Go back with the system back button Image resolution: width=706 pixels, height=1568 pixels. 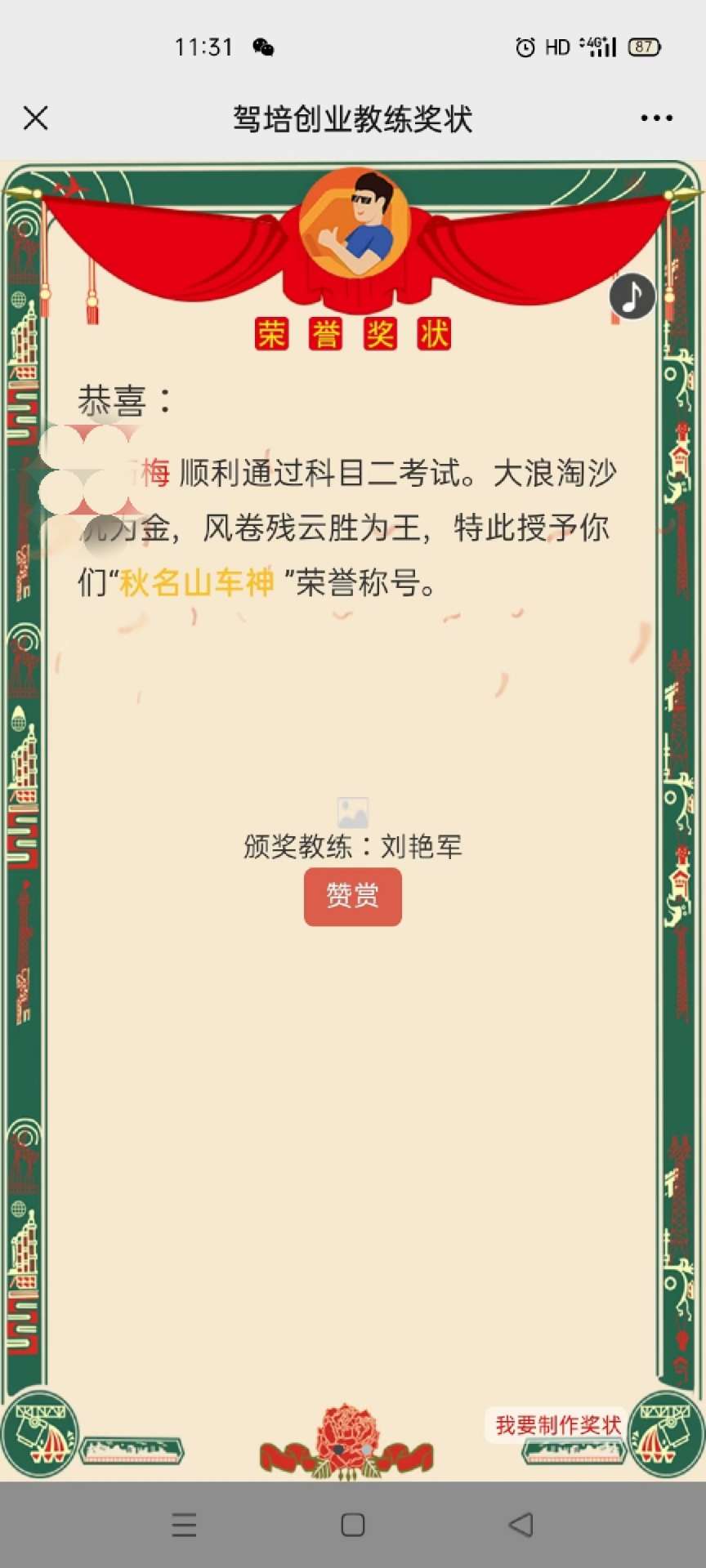pos(521,1524)
